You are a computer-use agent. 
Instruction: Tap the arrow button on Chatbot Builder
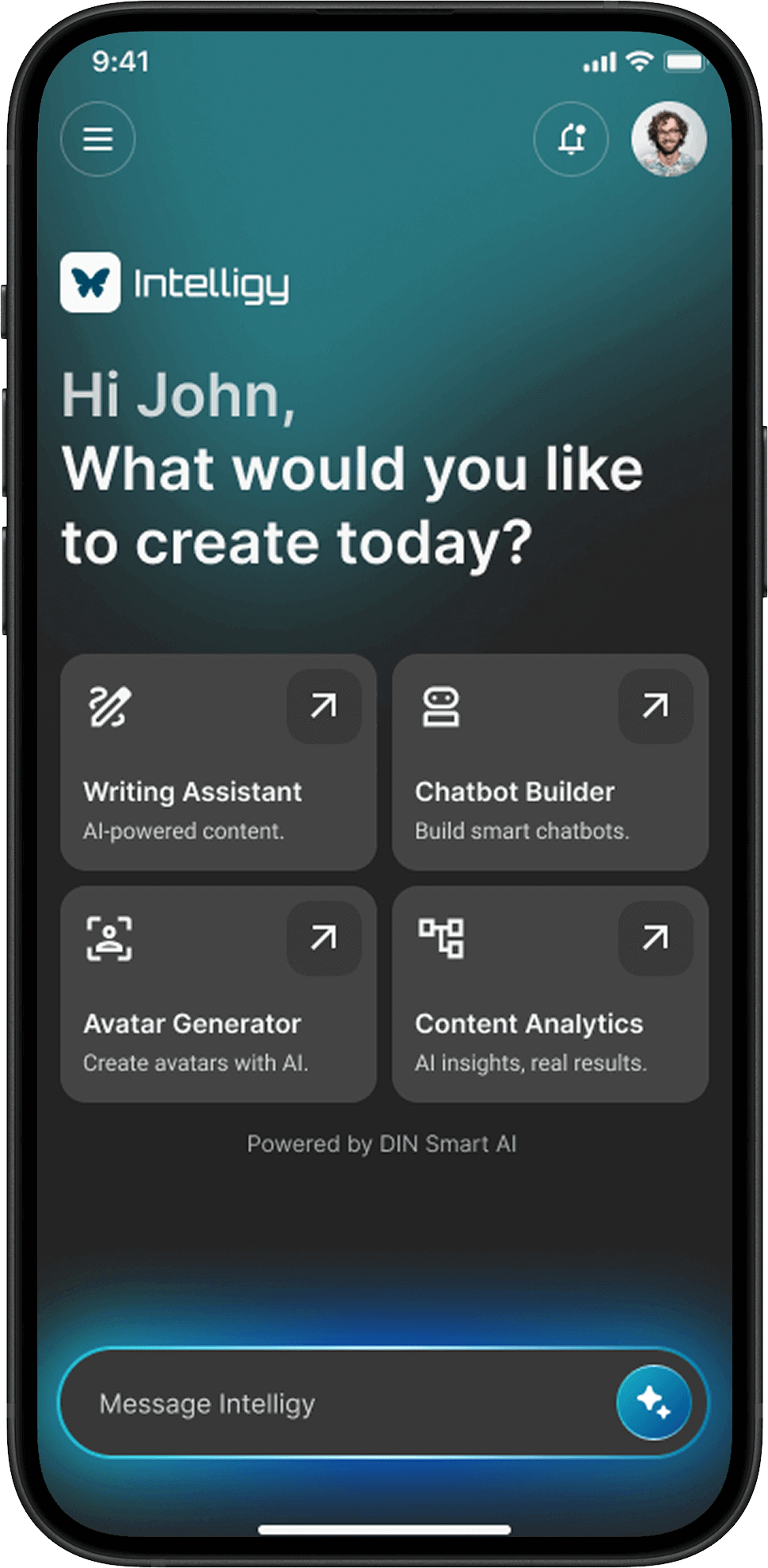pos(656,706)
